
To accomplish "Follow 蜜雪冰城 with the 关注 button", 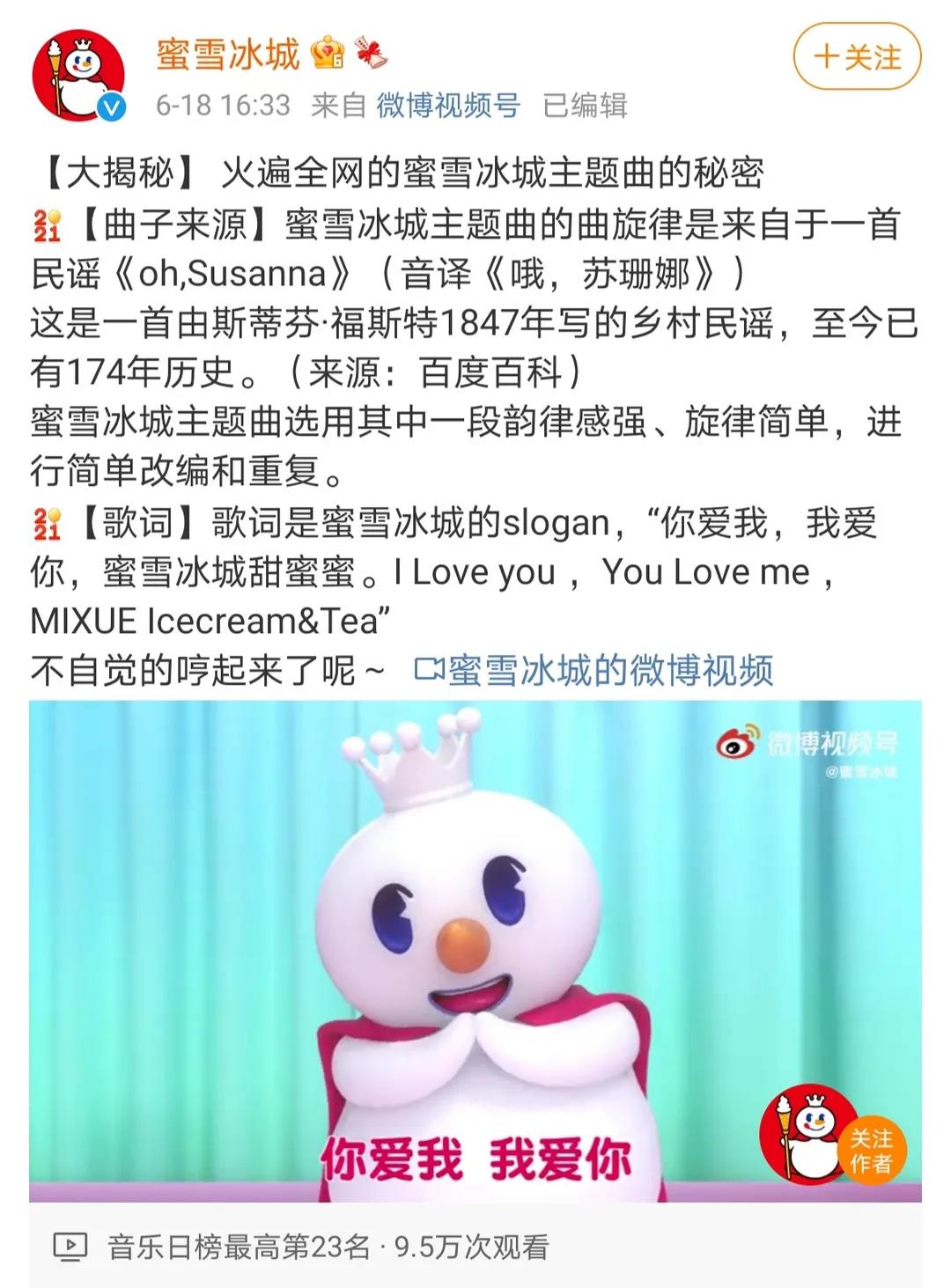I will [857, 57].
